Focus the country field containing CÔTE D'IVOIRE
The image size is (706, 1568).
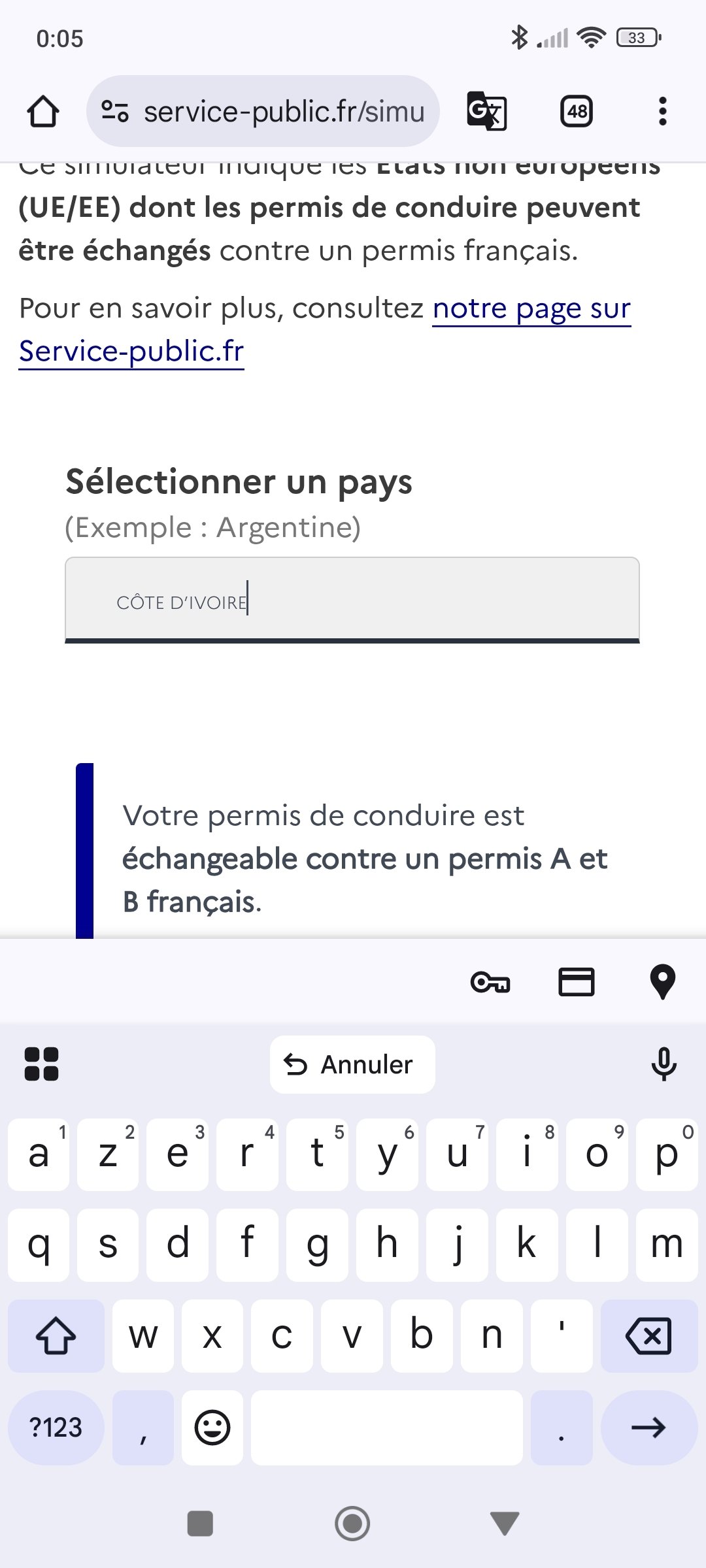coord(352,600)
